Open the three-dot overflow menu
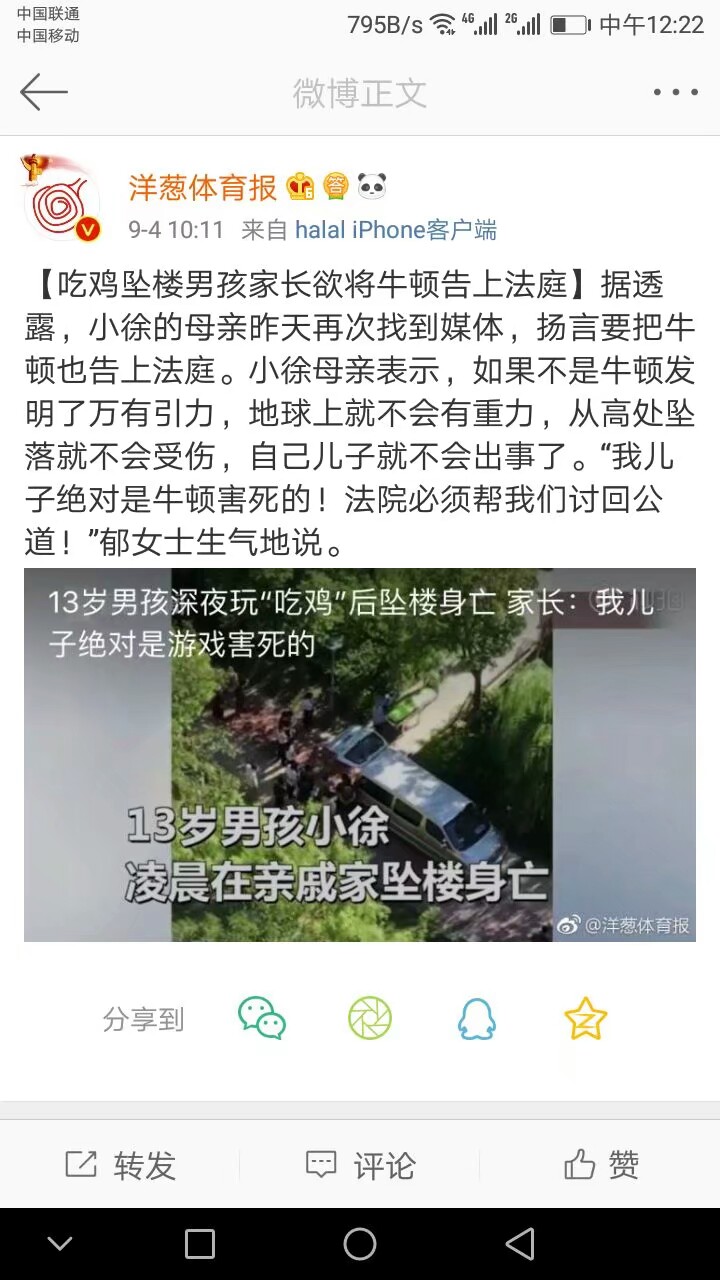 click(675, 92)
